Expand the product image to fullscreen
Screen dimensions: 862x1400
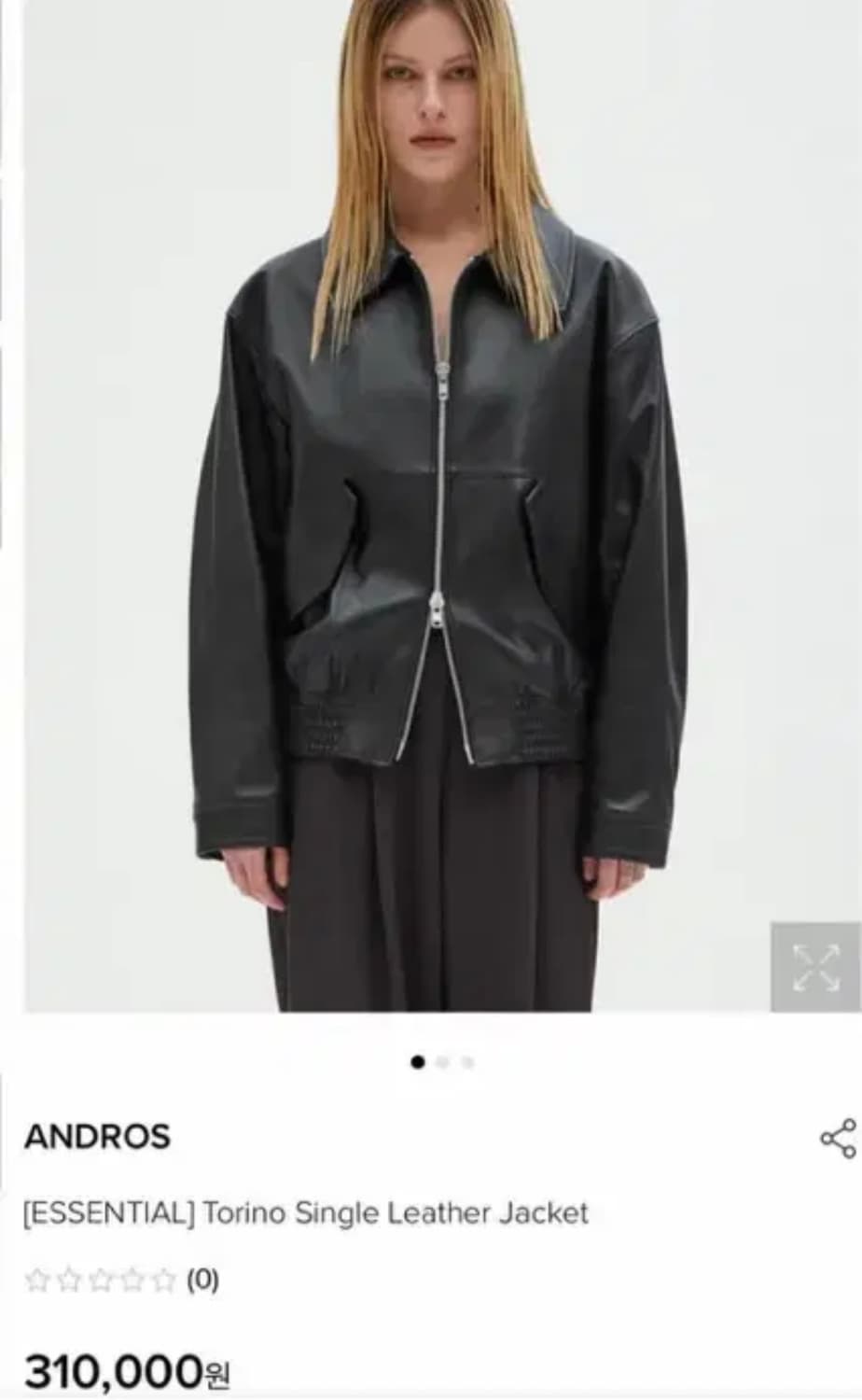tap(815, 967)
